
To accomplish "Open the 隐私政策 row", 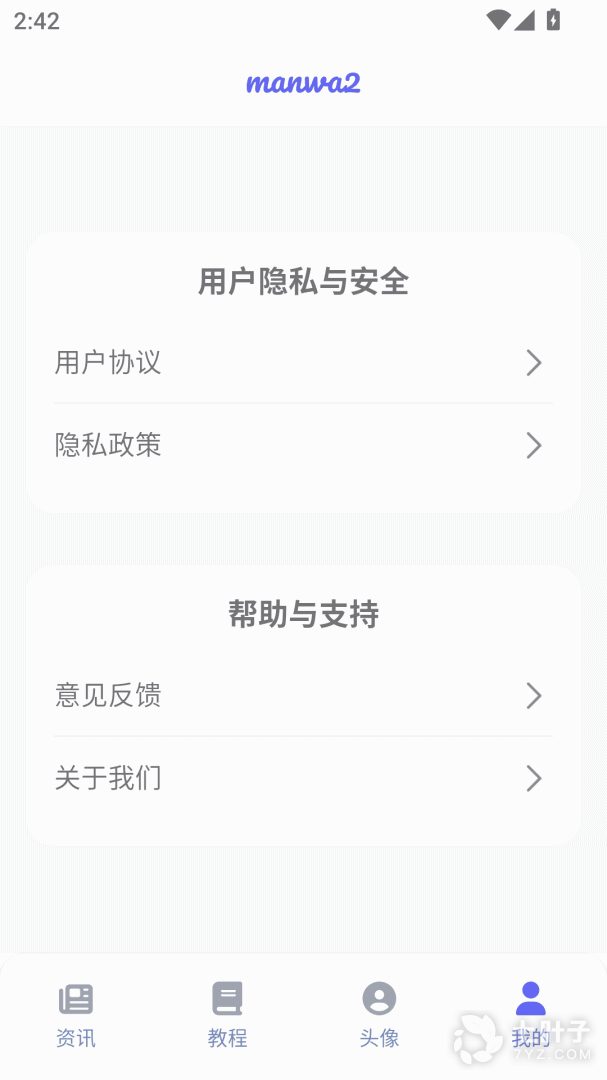I will (303, 445).
